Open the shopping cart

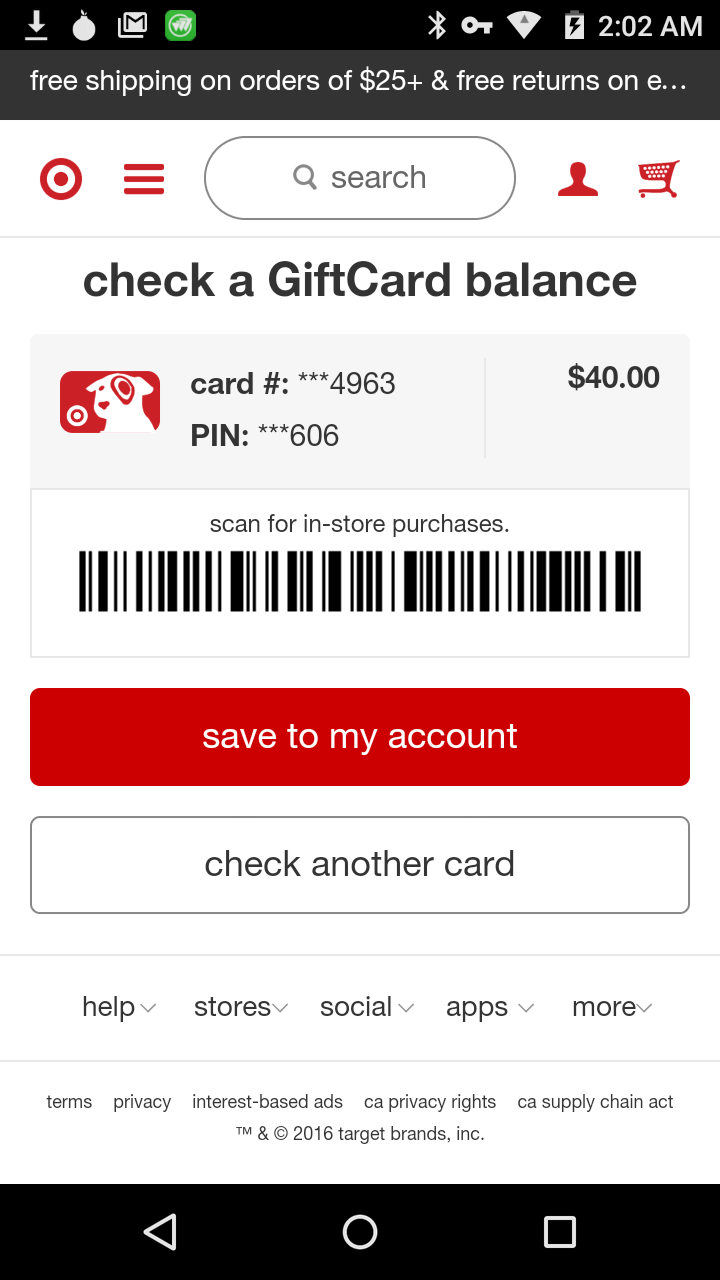[659, 179]
